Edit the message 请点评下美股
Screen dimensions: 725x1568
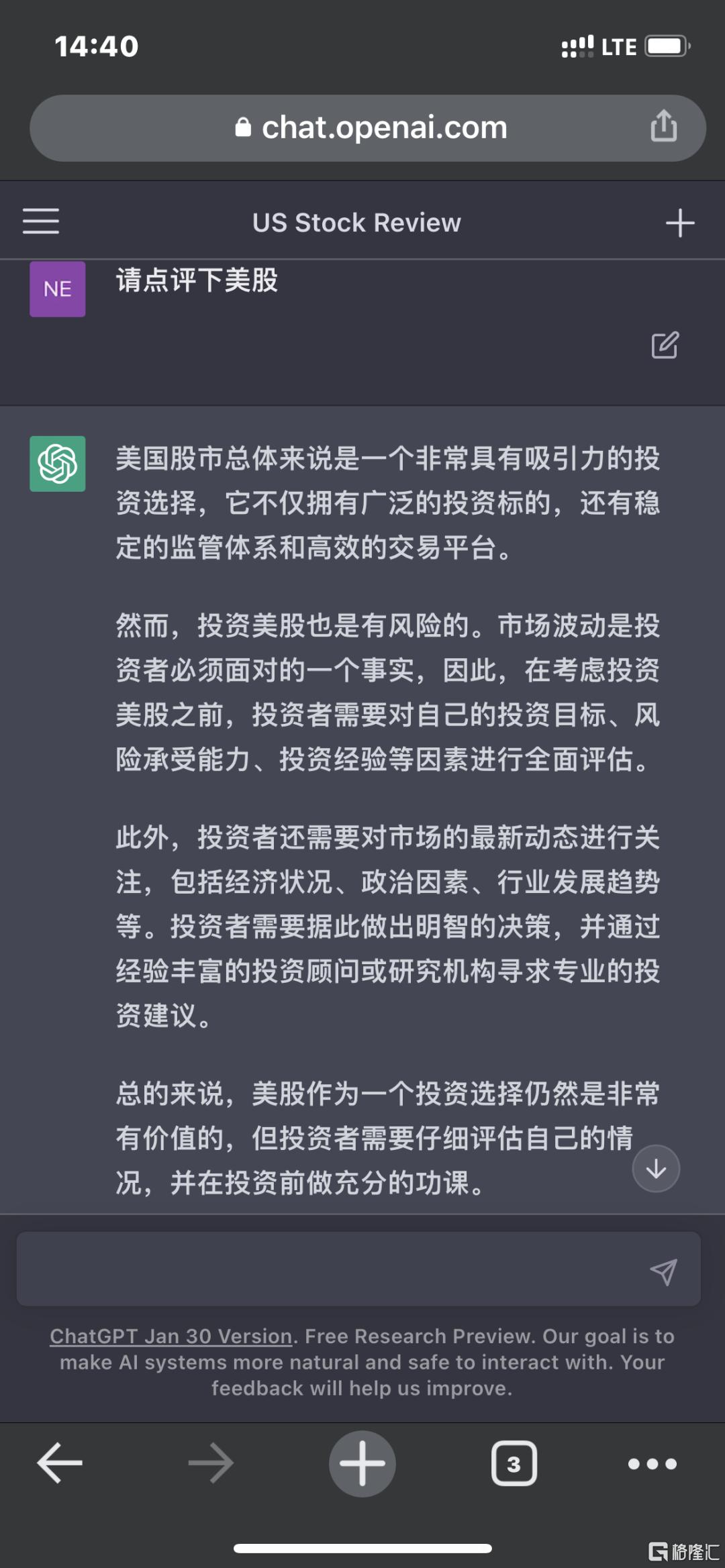click(665, 345)
